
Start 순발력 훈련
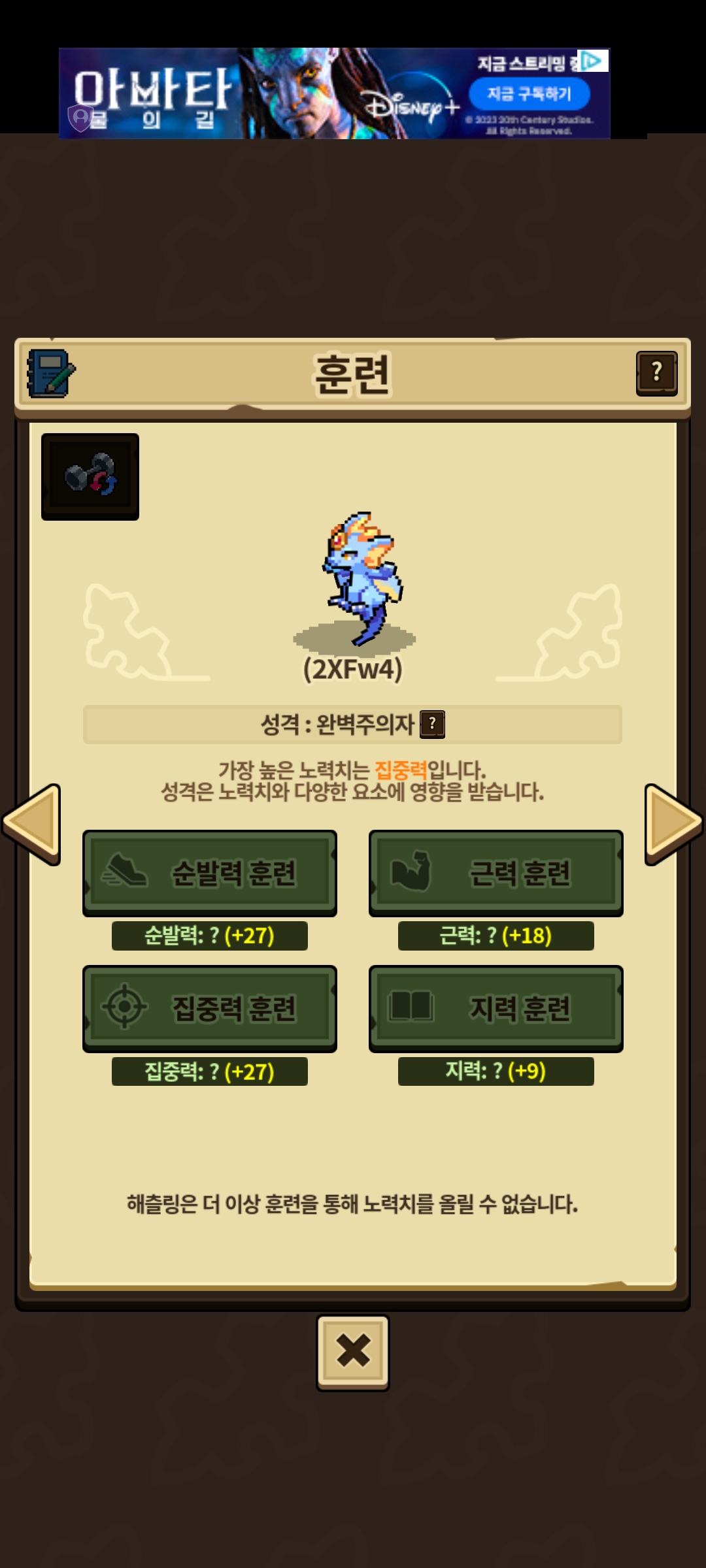coord(210,873)
